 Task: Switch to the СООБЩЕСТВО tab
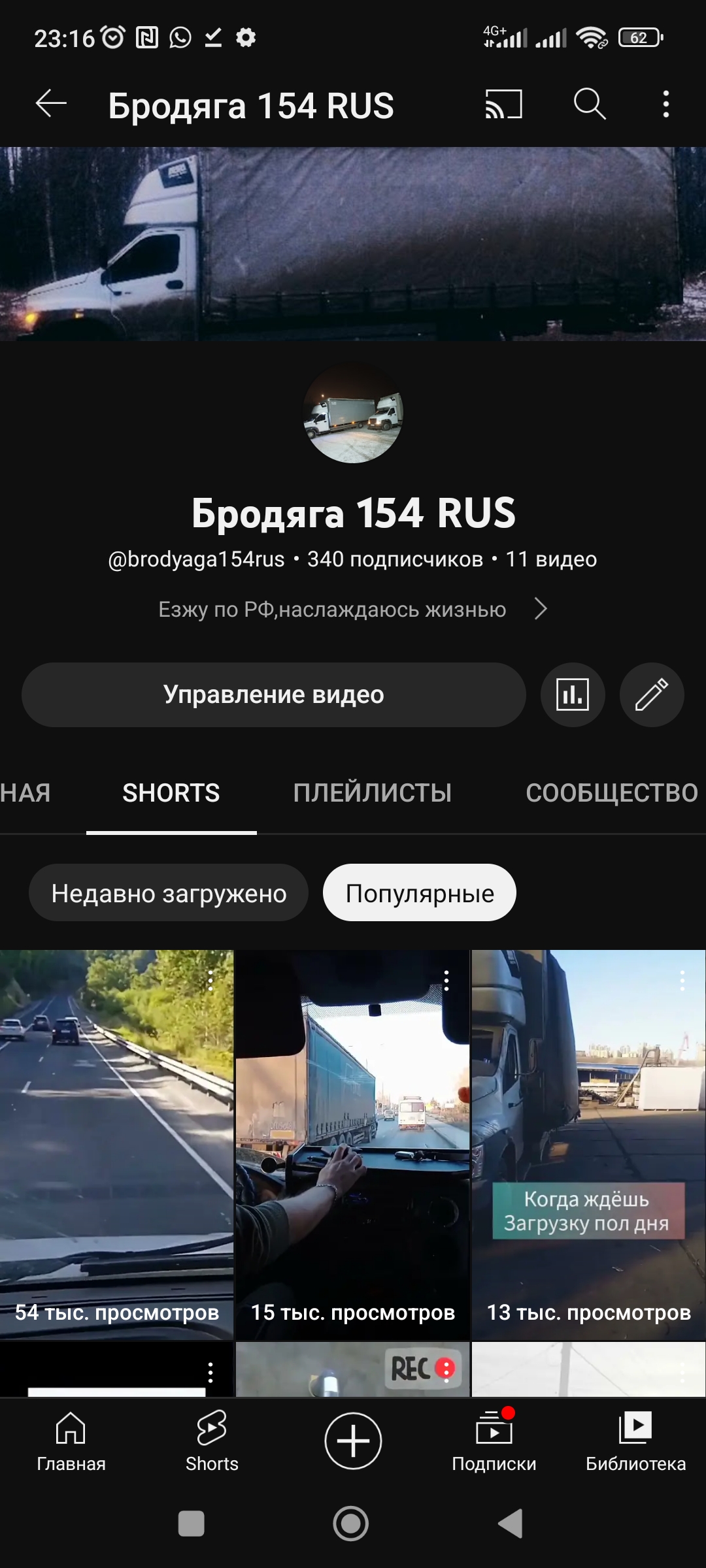click(x=612, y=792)
